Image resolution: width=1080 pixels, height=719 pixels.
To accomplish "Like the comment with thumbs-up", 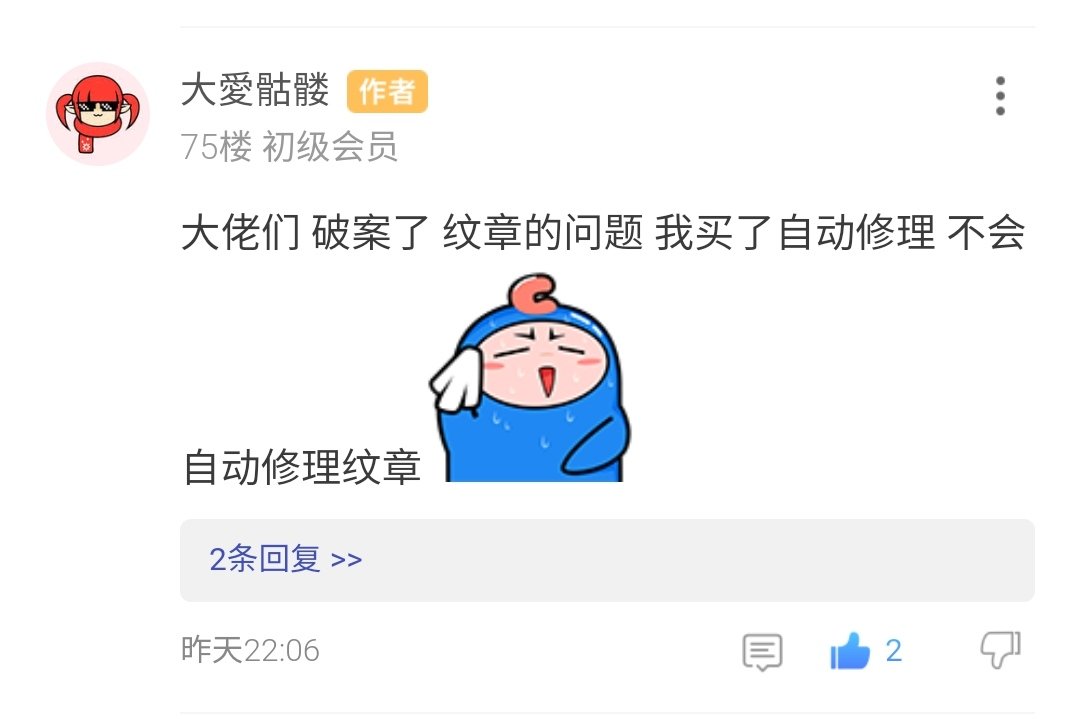I will tap(851, 652).
